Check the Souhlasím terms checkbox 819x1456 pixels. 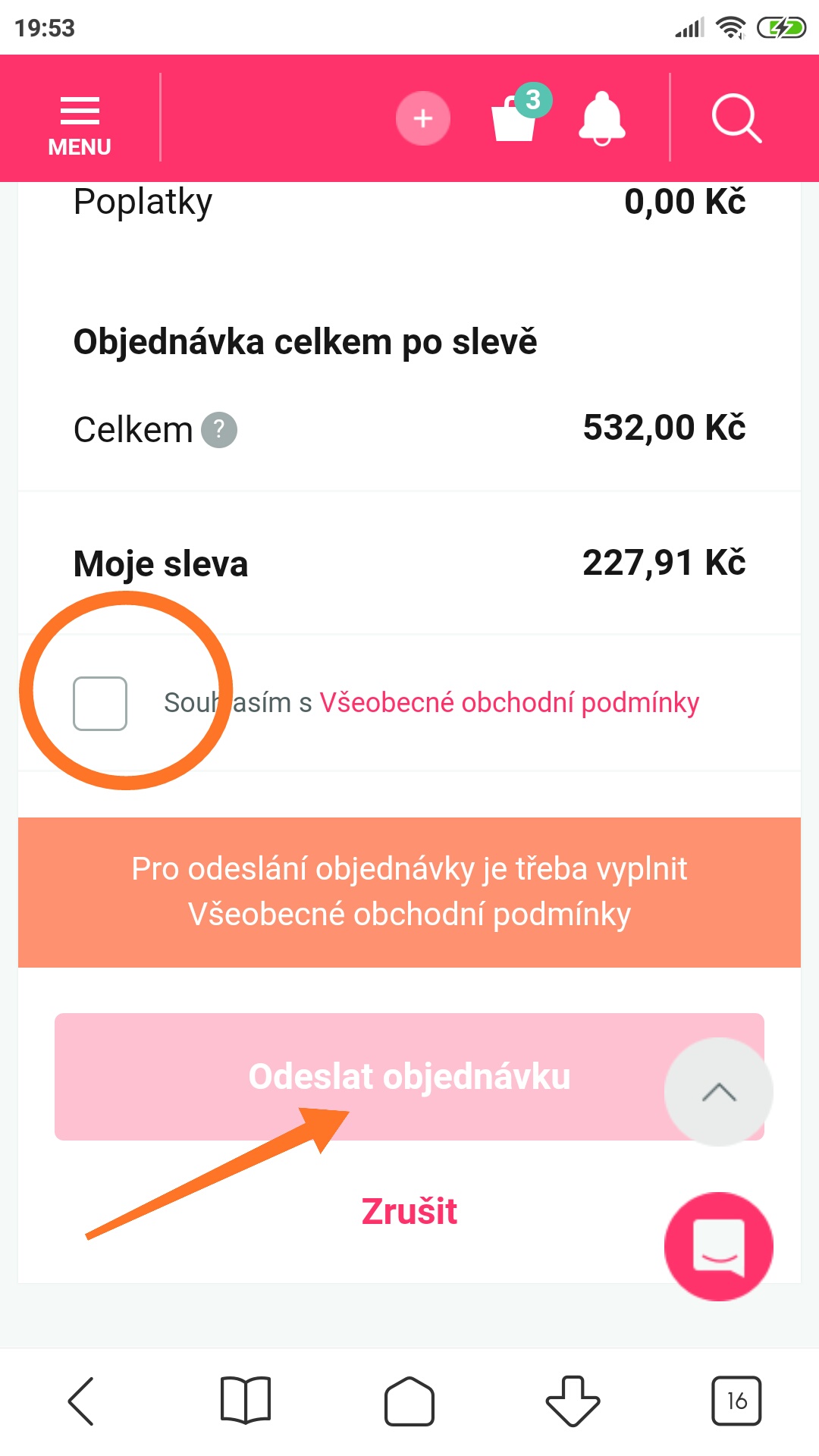click(x=100, y=704)
